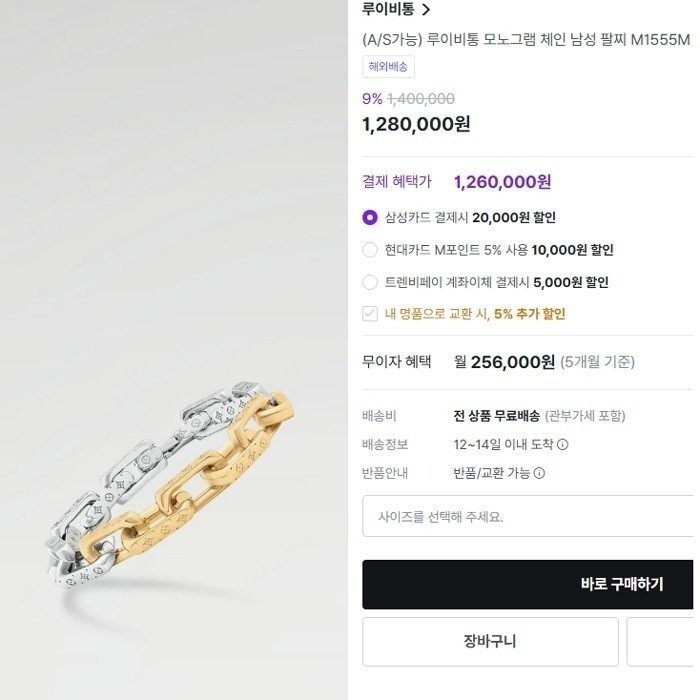Select 트렌비페이 계좌이체 할인 option
The height and width of the screenshot is (700, 700).
370,282
